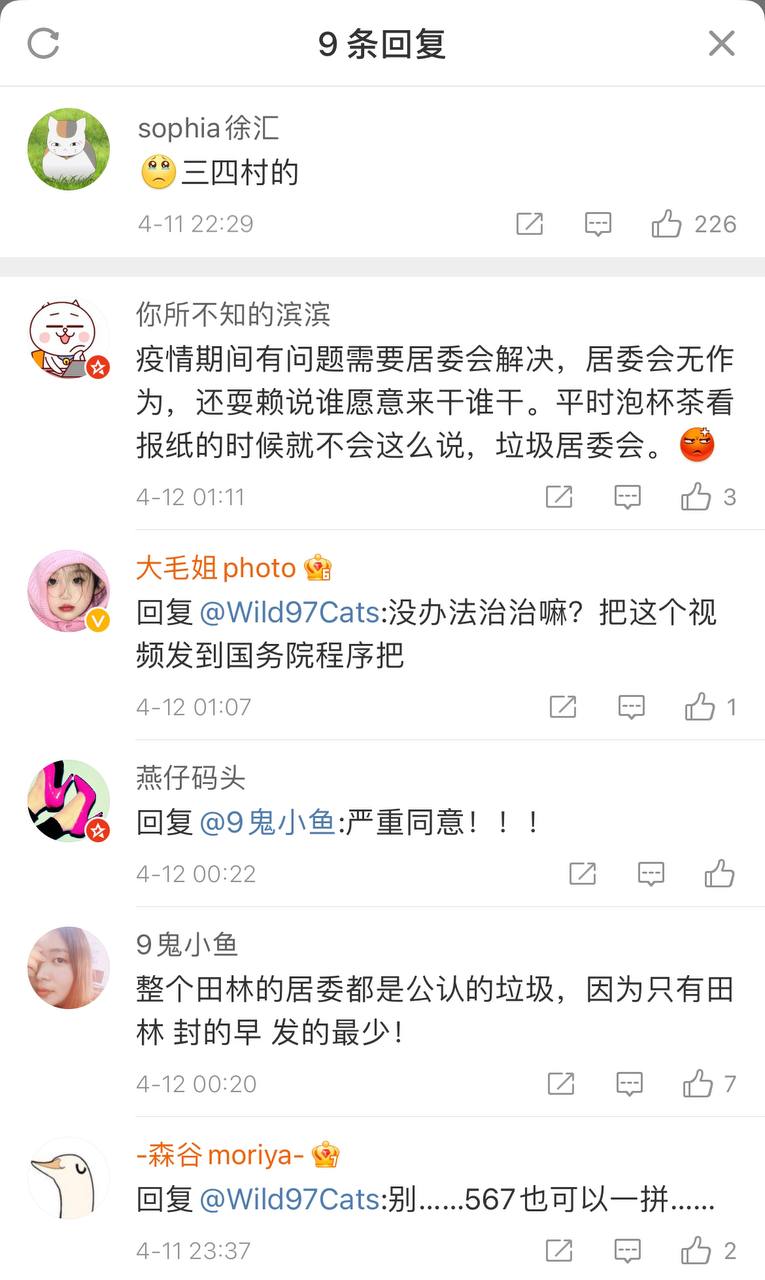Repost 燕仔码头's reply
Image resolution: width=765 pixels, height=1280 pixels.
582,874
